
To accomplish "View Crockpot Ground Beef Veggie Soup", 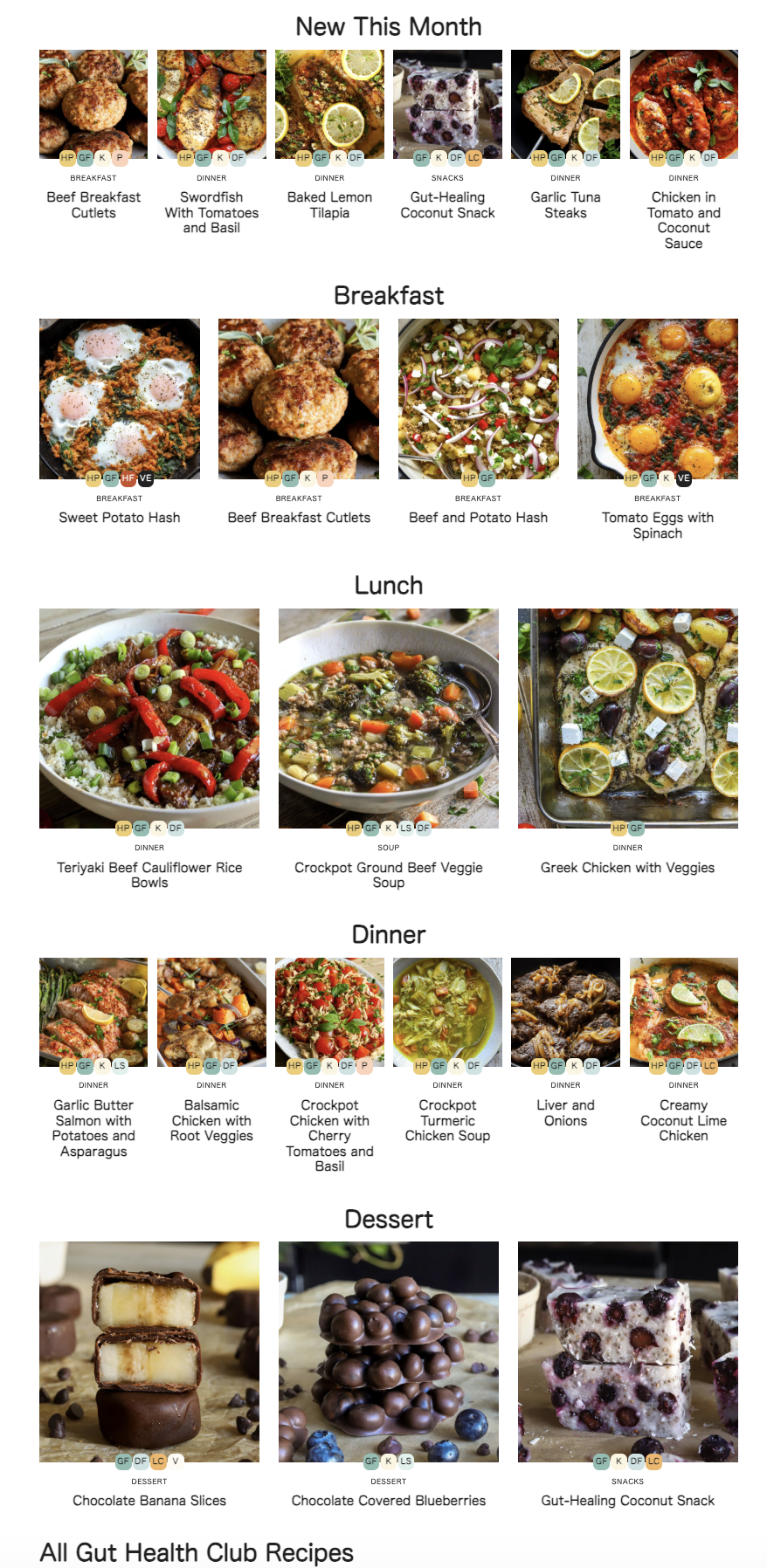I will 389,875.
